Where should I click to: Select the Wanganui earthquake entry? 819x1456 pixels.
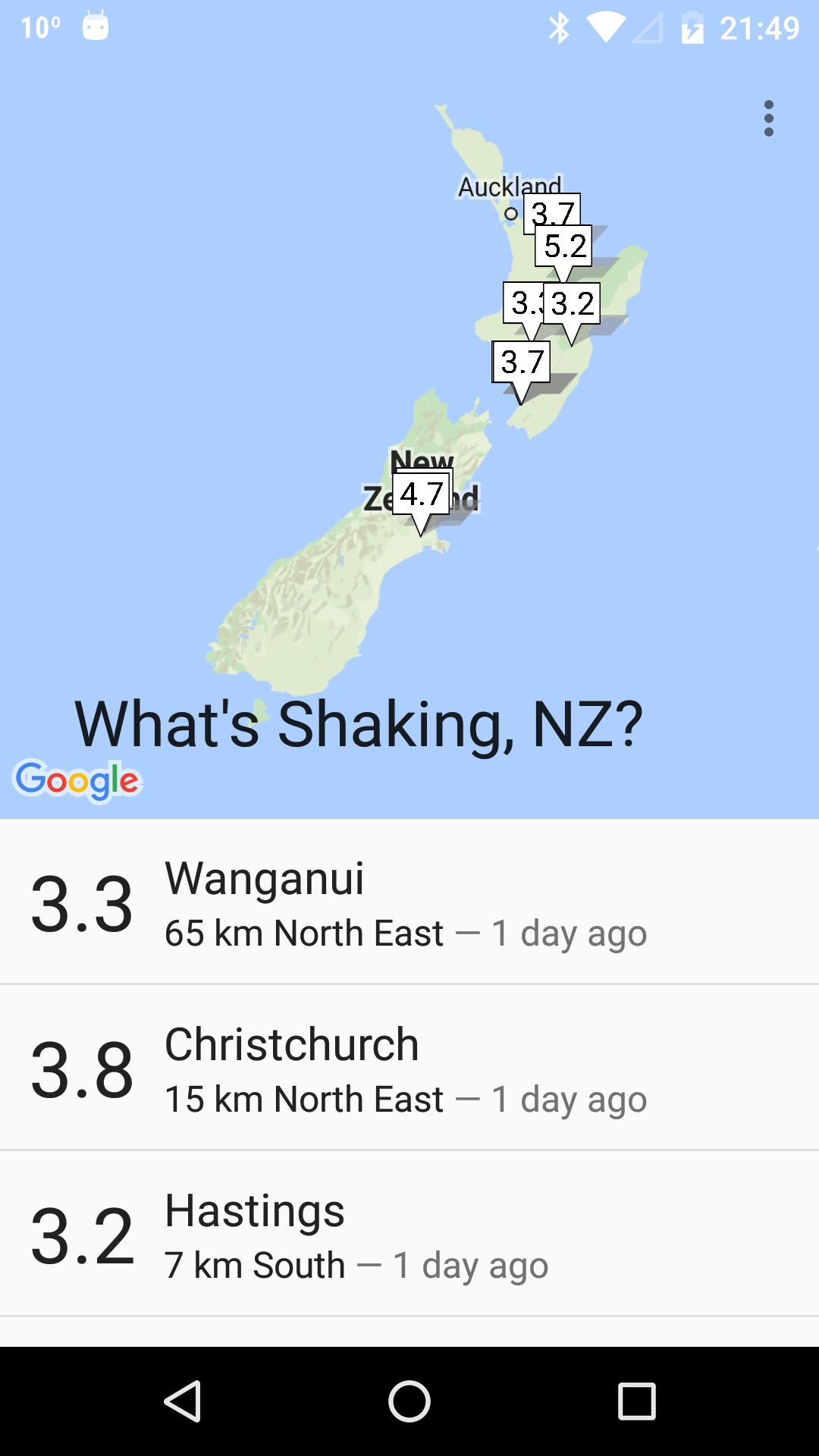point(409,902)
